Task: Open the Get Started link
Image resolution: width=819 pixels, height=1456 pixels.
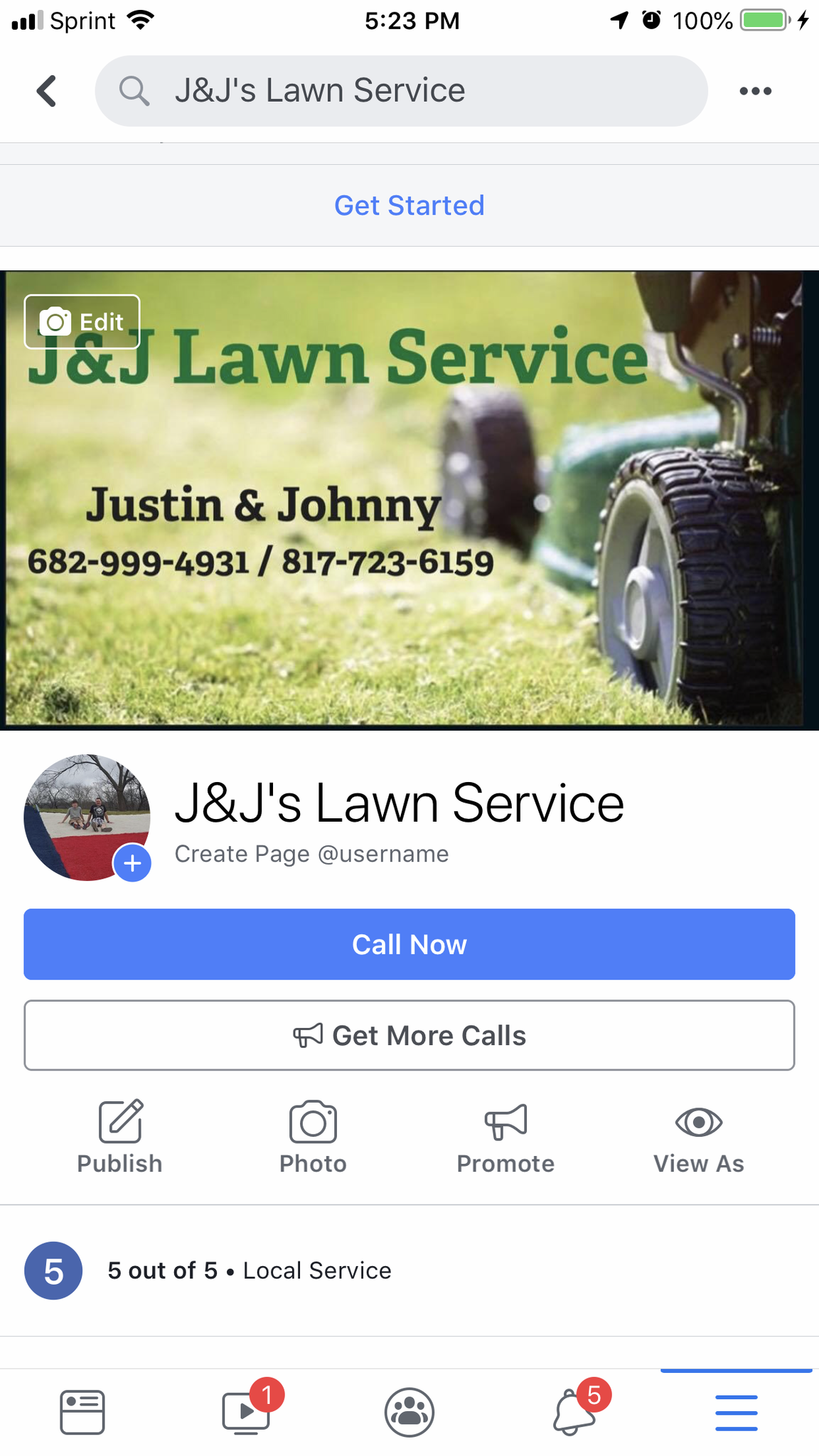Action: point(409,205)
